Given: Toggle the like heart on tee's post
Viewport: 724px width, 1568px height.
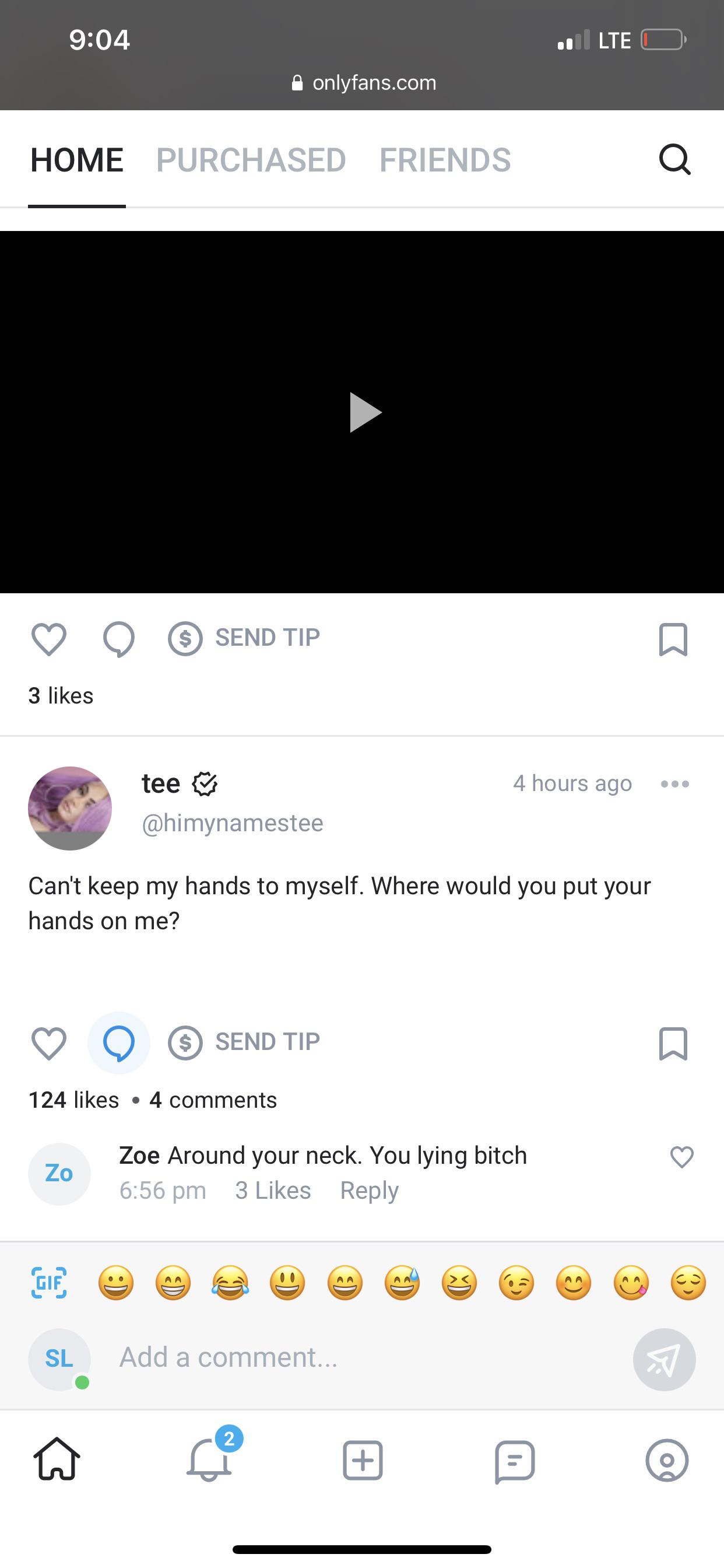Looking at the screenshot, I should pos(48,1044).
